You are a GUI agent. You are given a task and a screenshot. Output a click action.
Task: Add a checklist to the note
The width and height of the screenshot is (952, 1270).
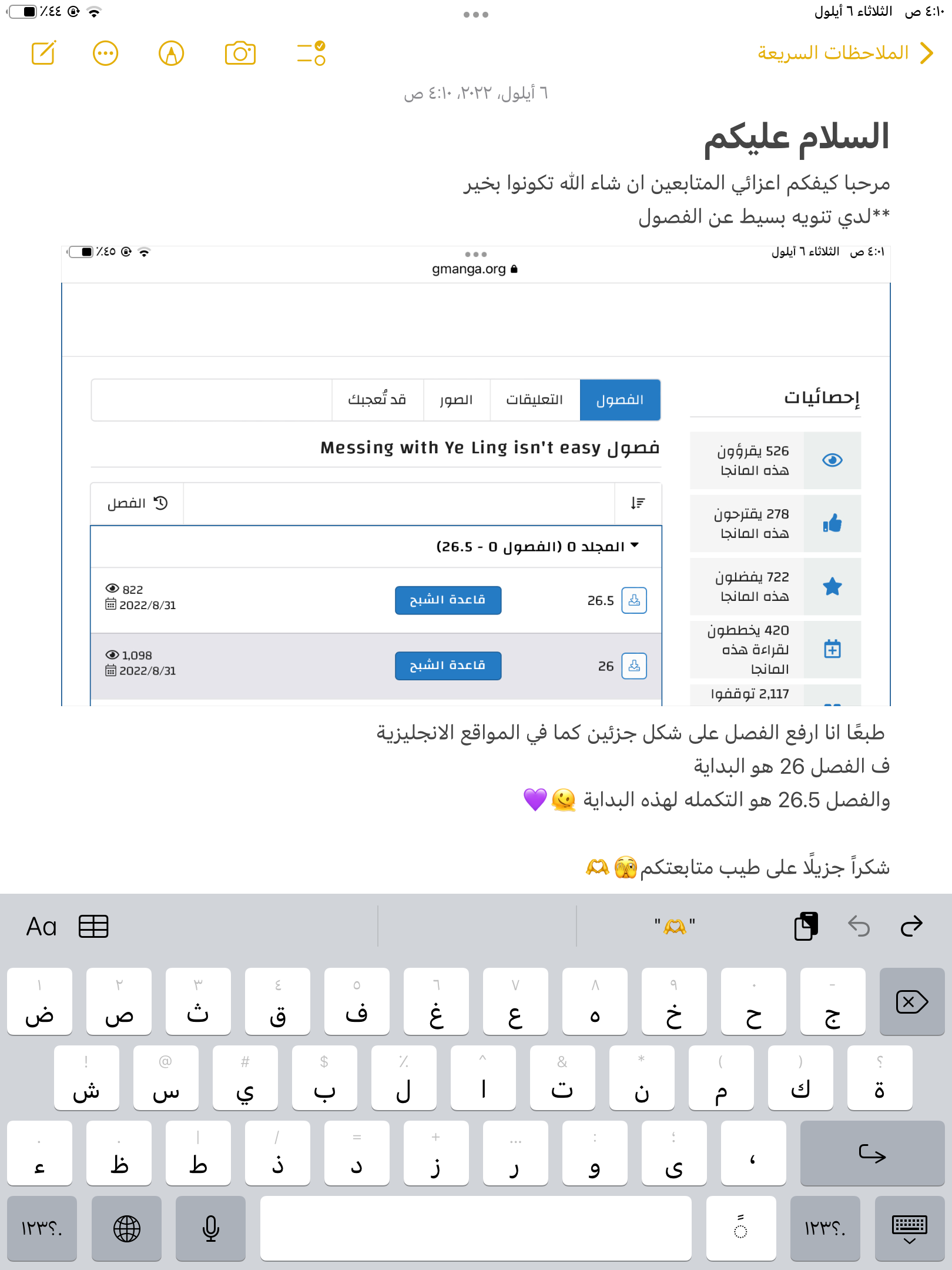(x=311, y=53)
